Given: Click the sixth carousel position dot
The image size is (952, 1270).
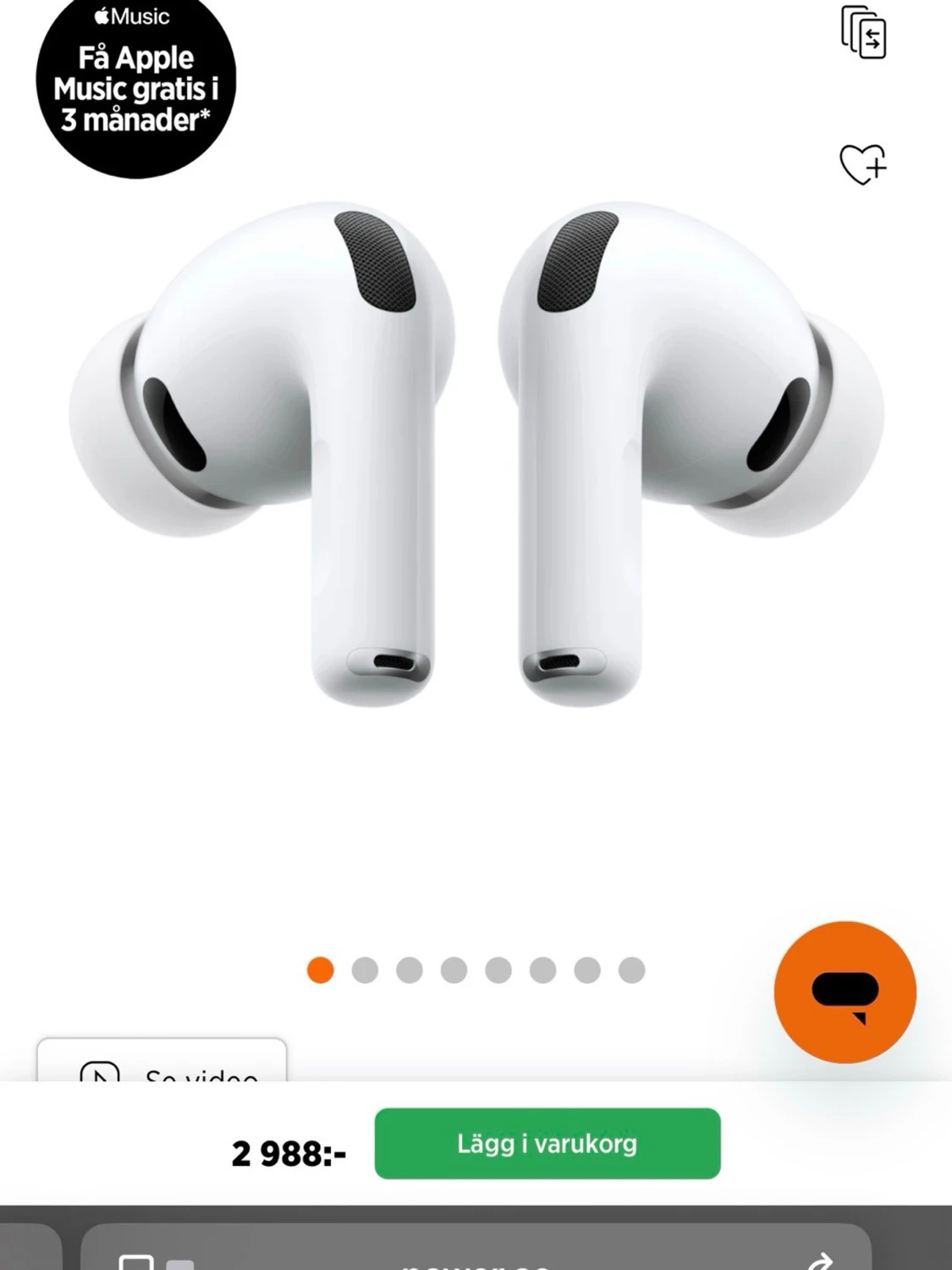Looking at the screenshot, I should (x=542, y=969).
